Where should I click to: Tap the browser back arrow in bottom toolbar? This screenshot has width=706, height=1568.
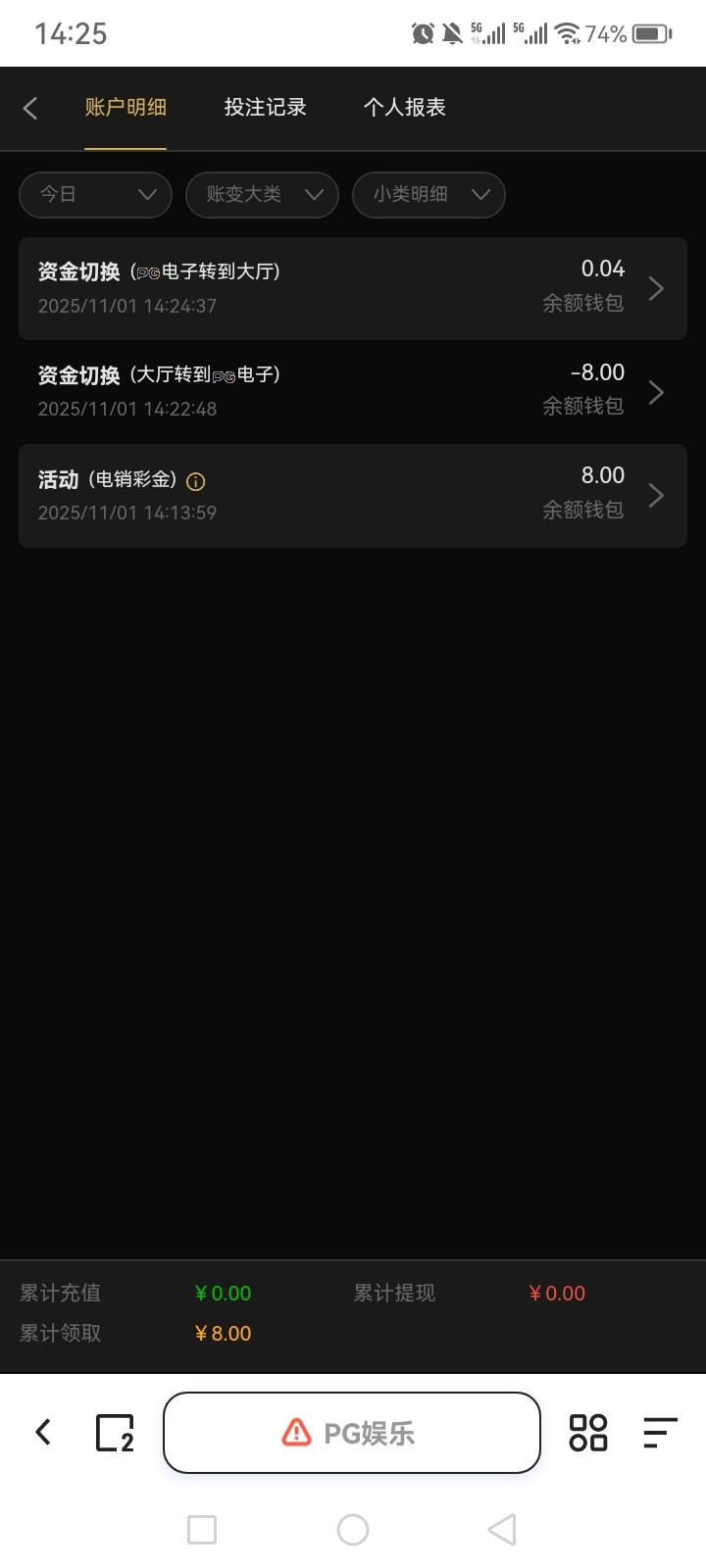click(42, 1432)
